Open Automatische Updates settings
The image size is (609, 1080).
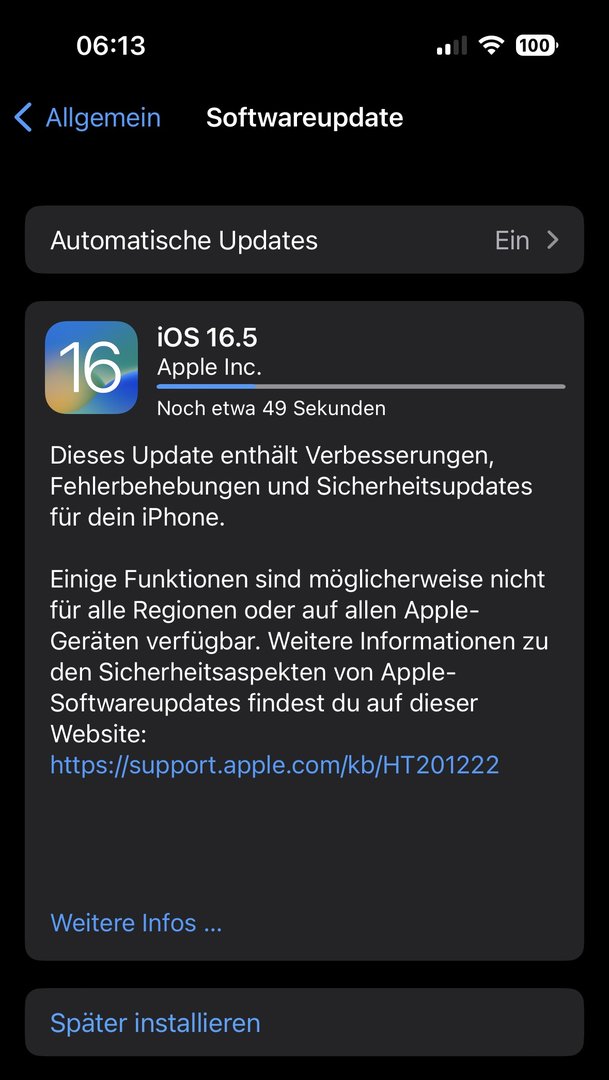[304, 240]
